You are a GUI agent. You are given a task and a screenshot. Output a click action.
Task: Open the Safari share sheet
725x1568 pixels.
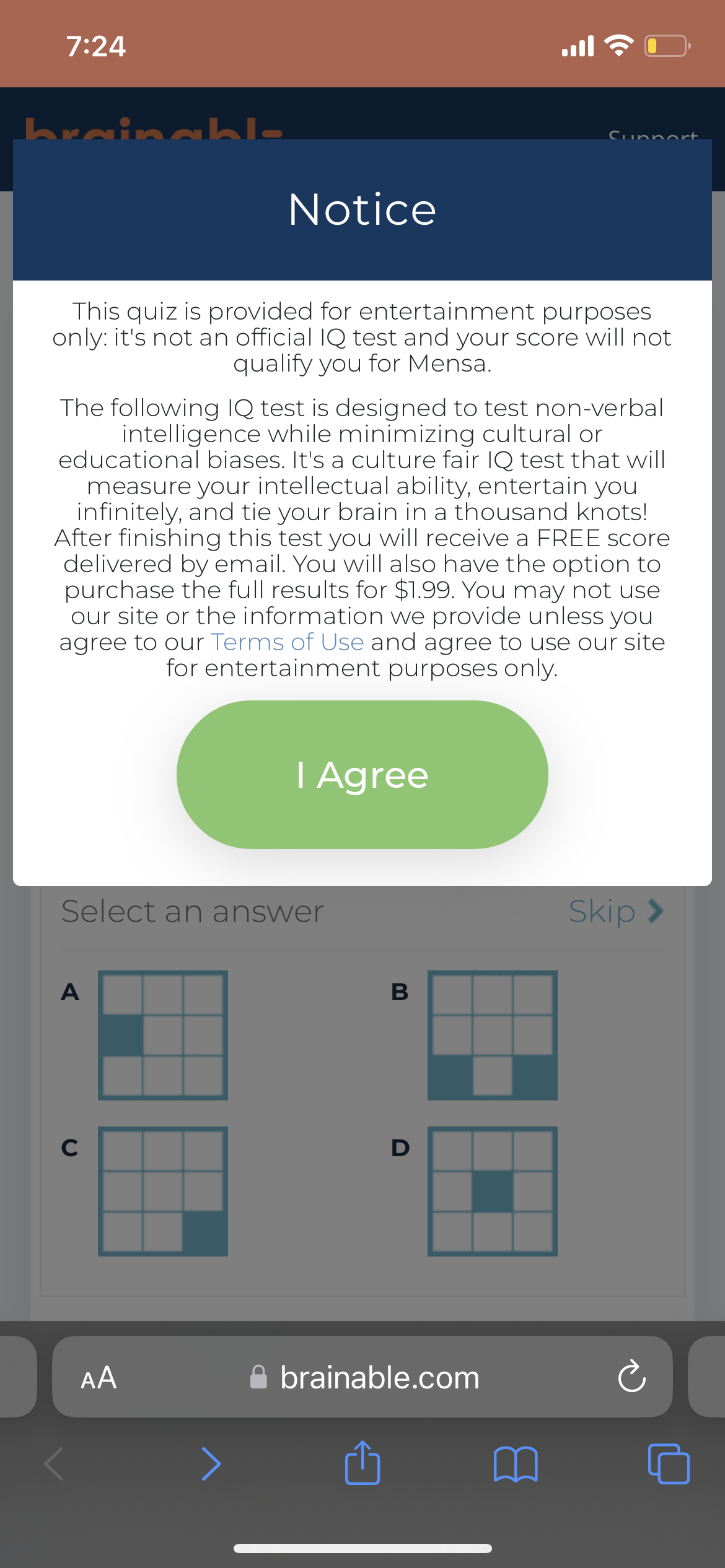pos(362,1463)
